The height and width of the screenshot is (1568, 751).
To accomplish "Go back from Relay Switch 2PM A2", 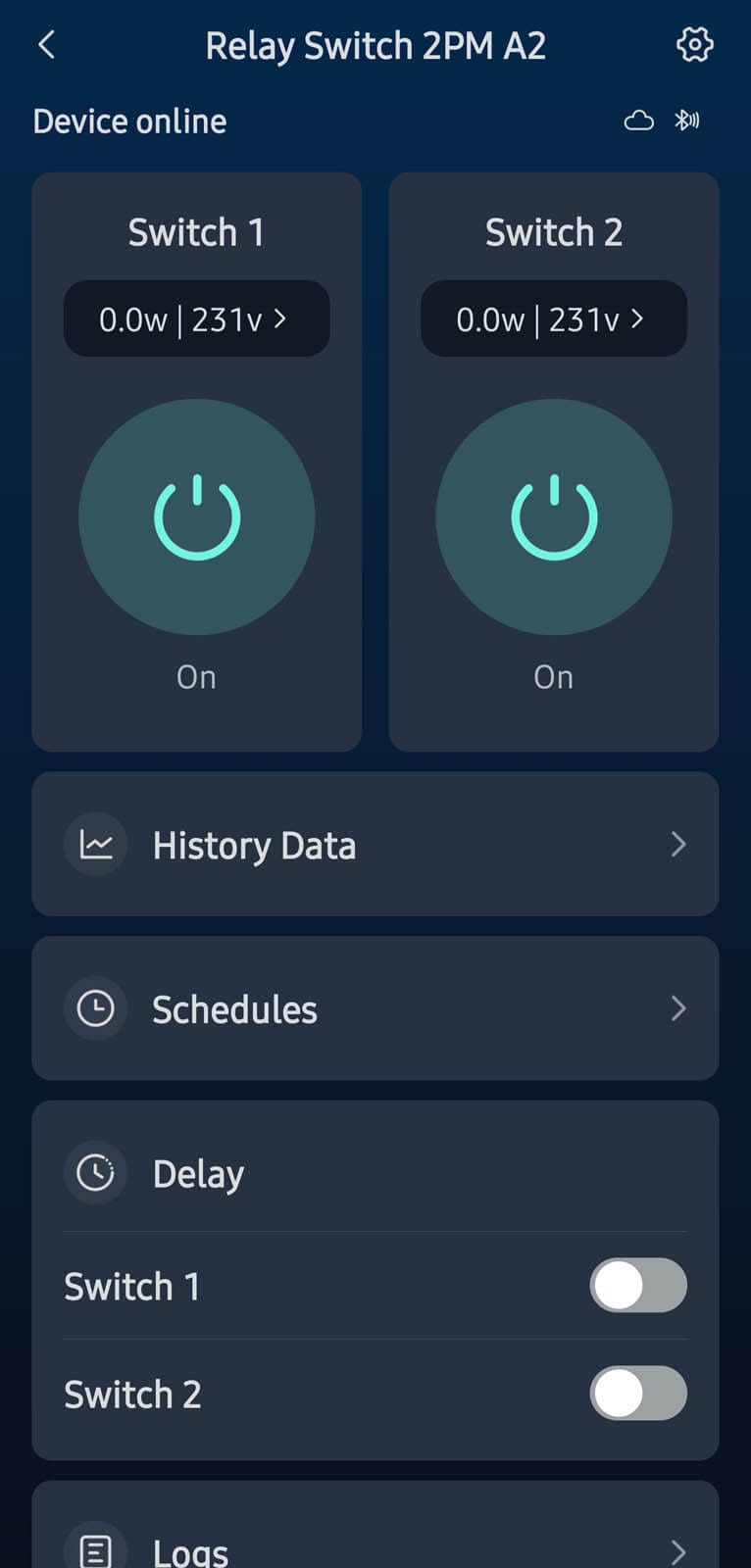I will point(46,45).
